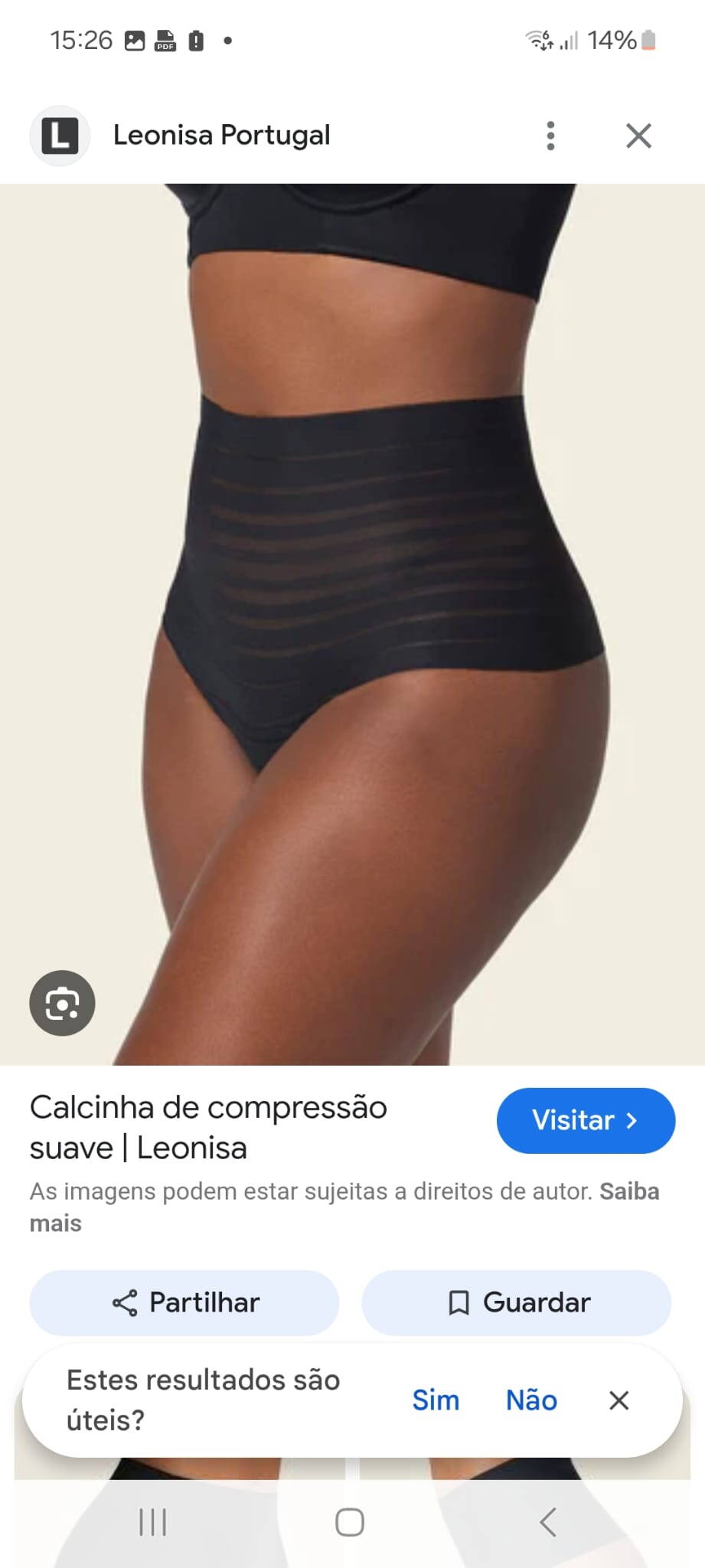The image size is (705, 1568).
Task: Share the image via Partilhar
Action: [184, 1302]
